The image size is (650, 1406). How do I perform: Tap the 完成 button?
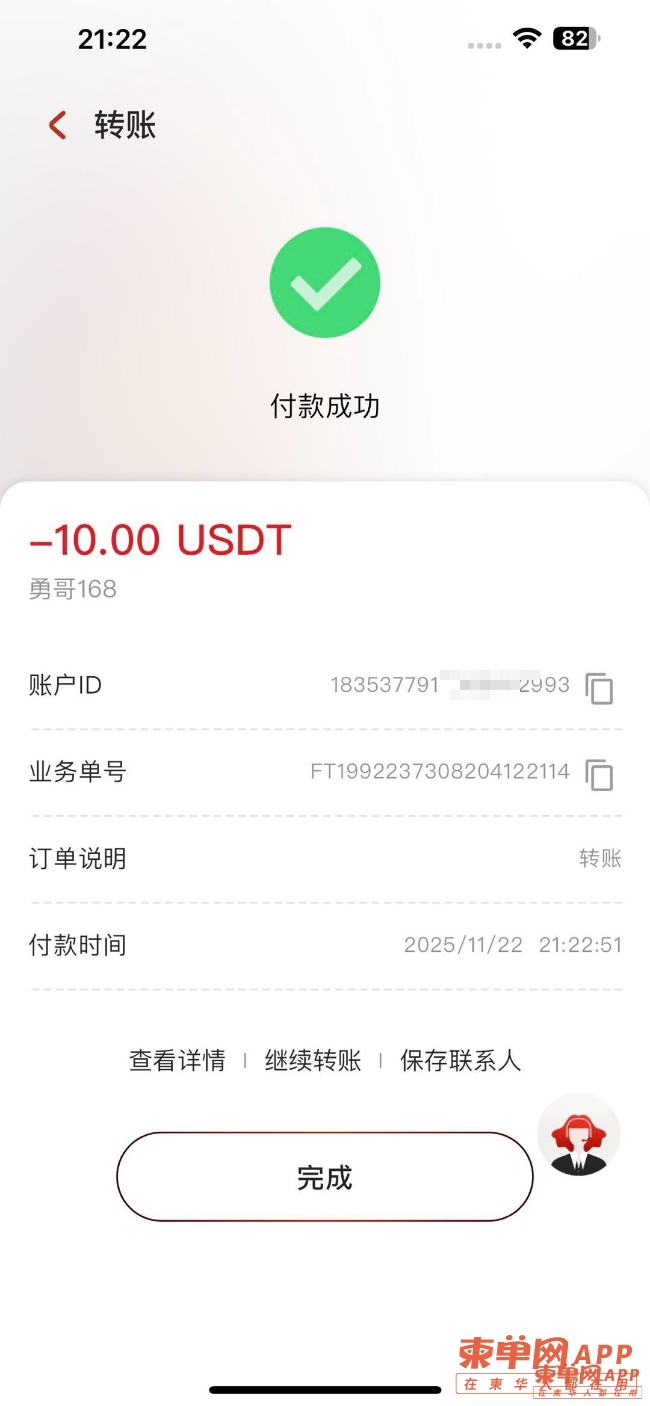coord(325,1177)
